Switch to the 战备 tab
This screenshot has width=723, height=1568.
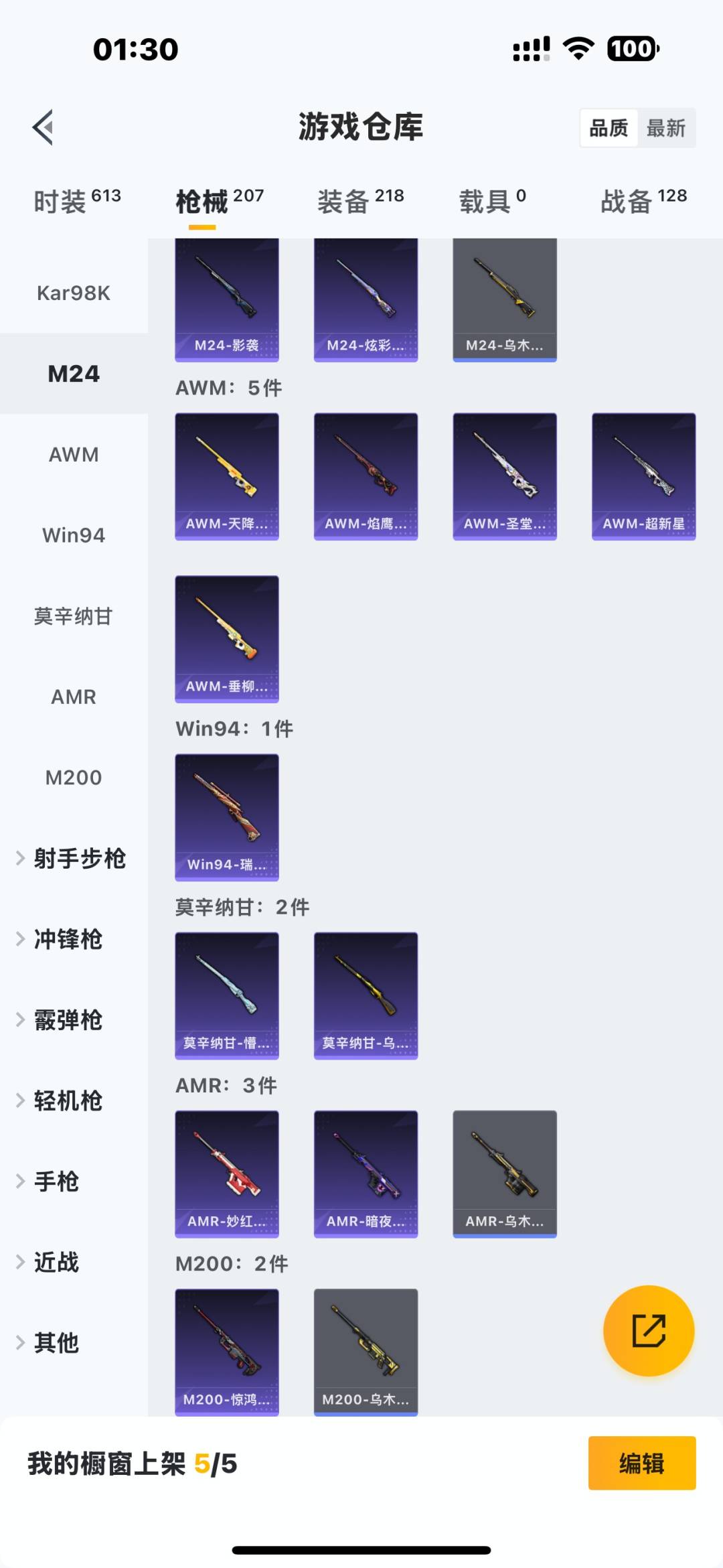click(x=643, y=201)
